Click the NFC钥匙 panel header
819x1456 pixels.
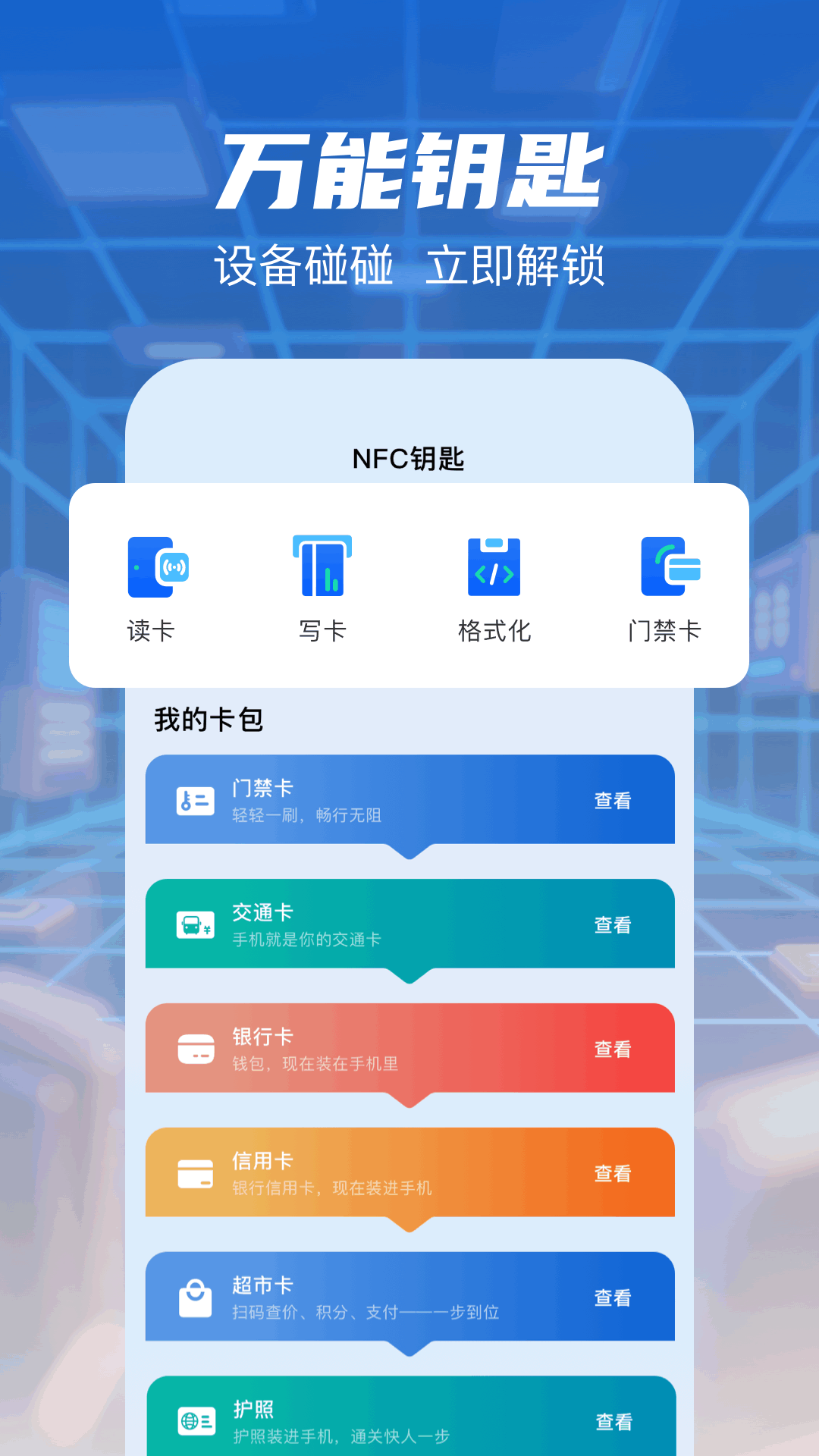point(409,459)
